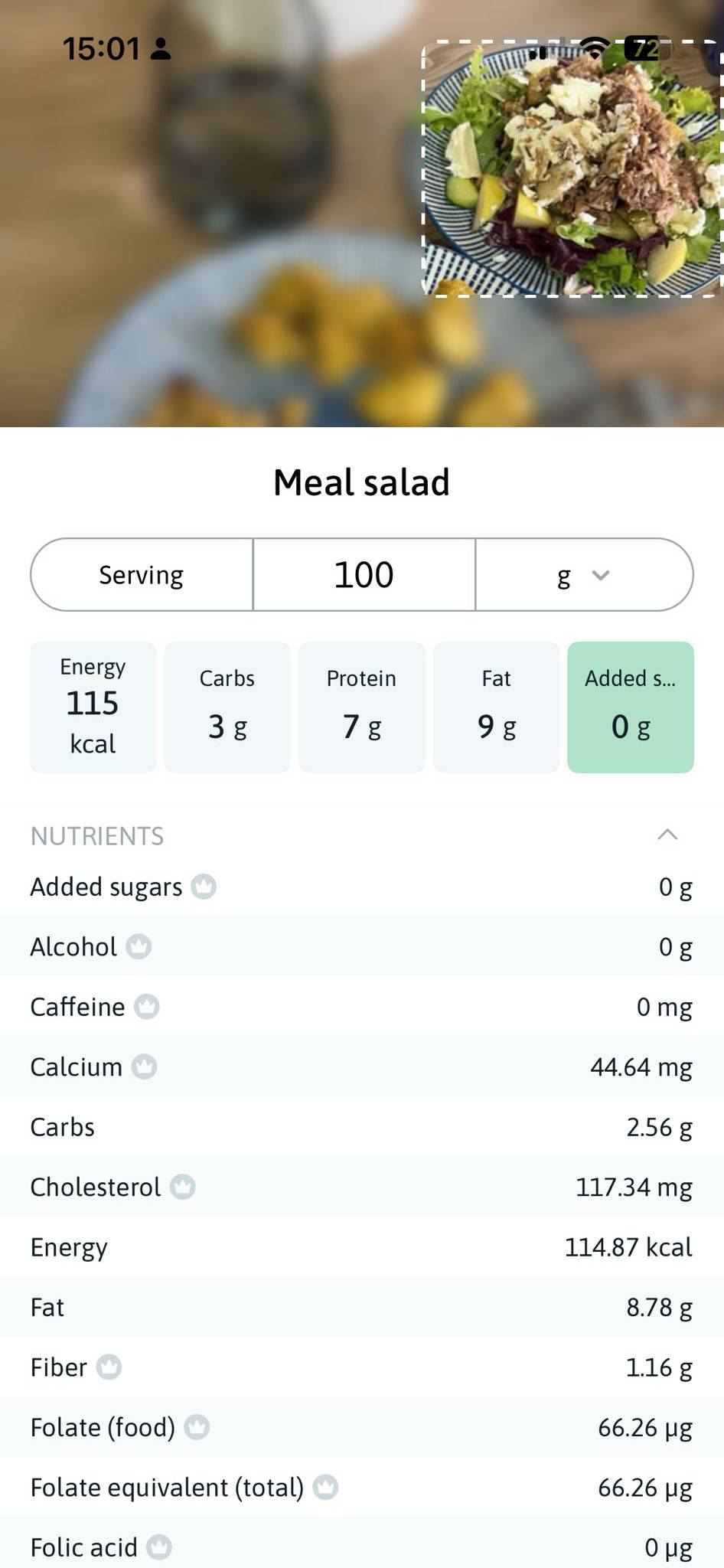724x1568 pixels.
Task: Edit the serving amount field showing 100
Action: [x=364, y=575]
